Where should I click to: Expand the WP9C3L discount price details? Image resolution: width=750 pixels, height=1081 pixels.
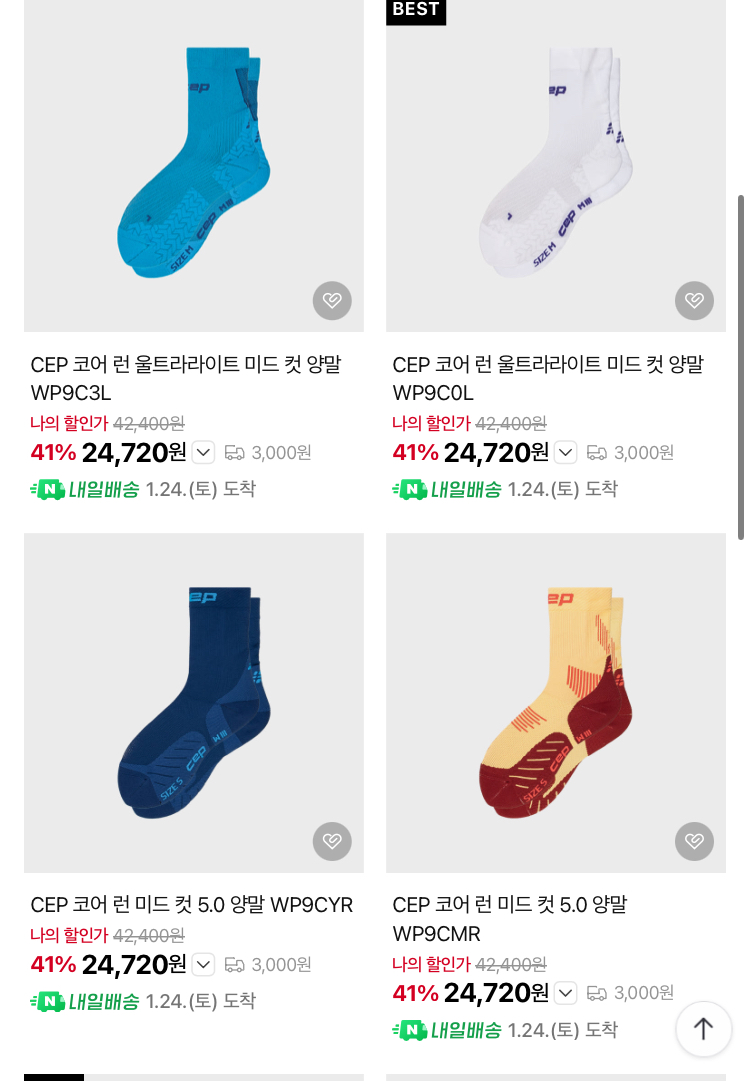(204, 453)
